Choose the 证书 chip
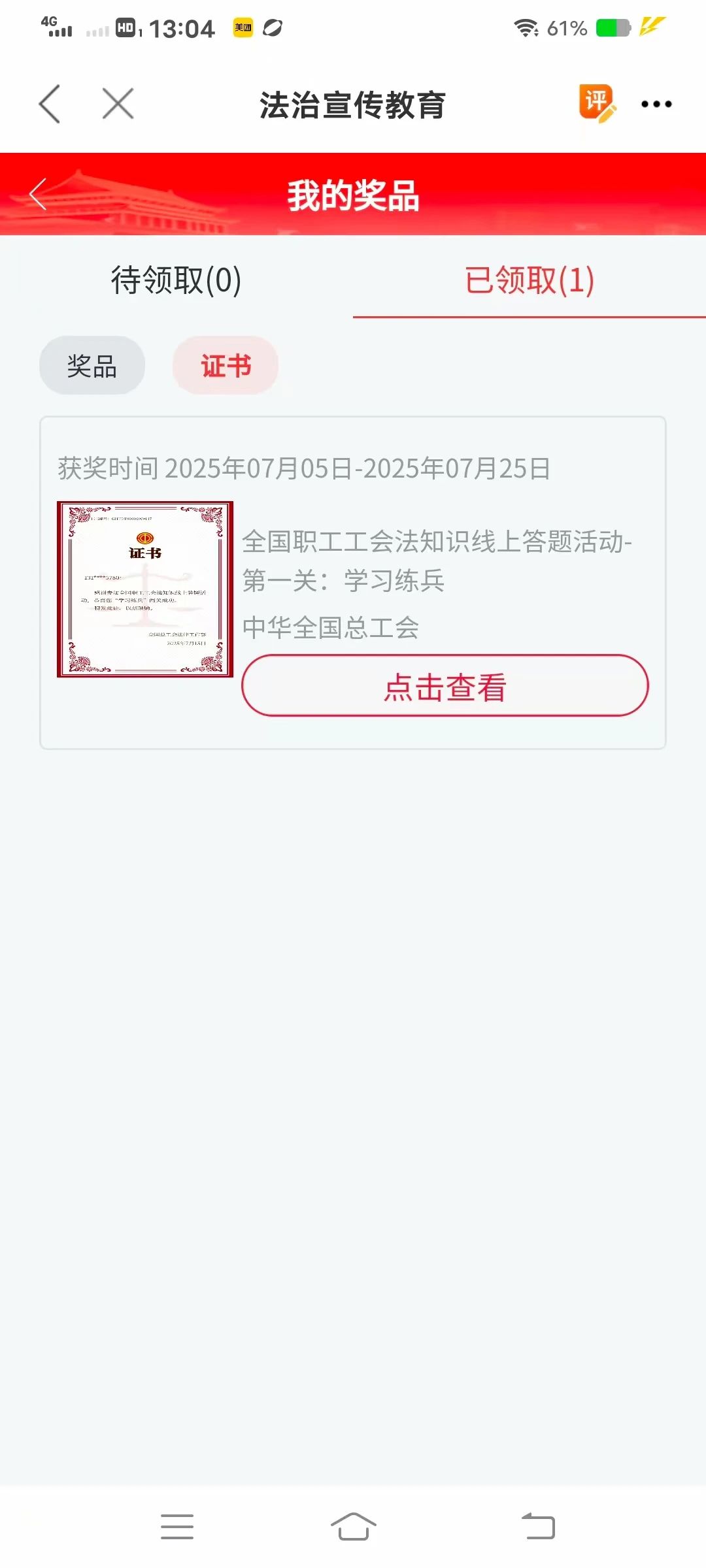 tap(226, 366)
